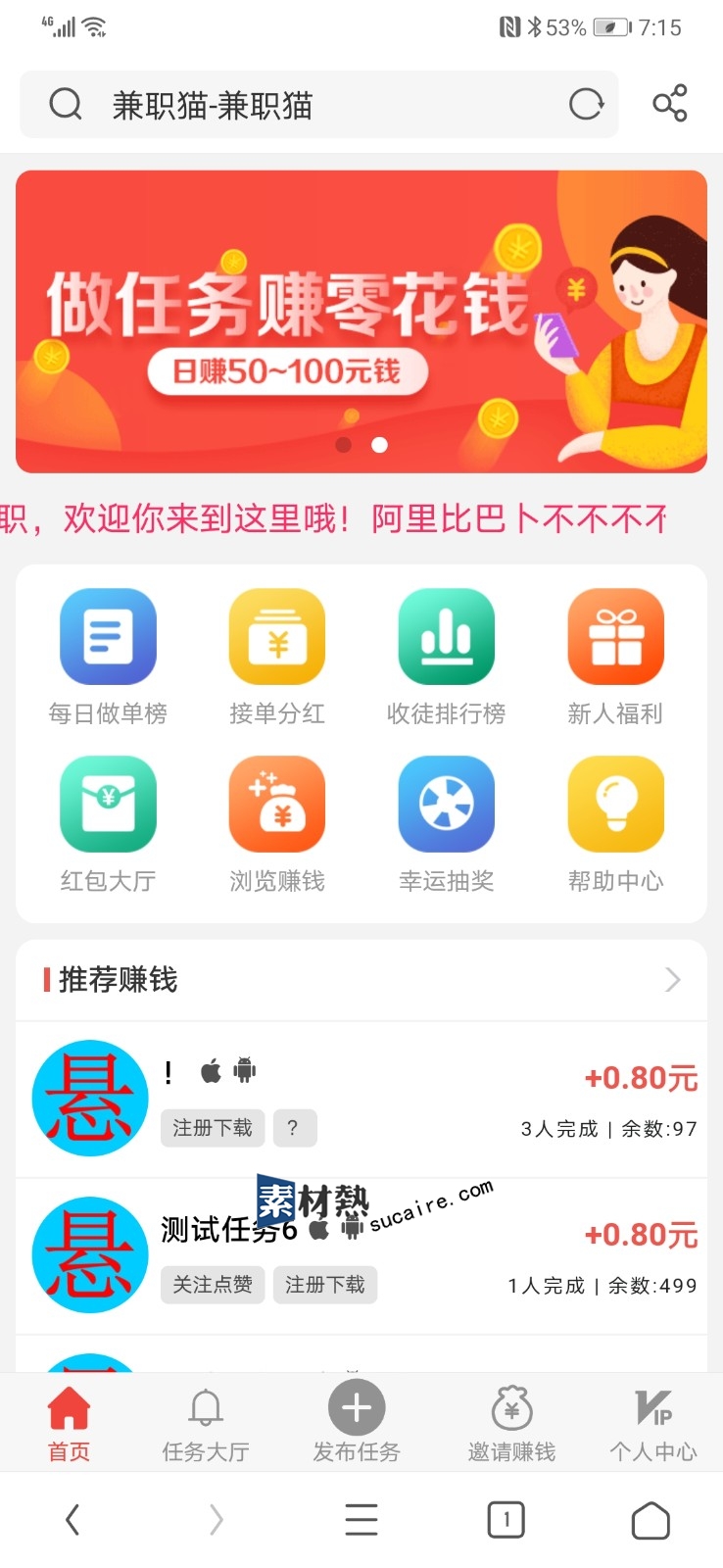Open the browser tabs switcher
This screenshot has height=1568, width=723.
(x=506, y=1520)
